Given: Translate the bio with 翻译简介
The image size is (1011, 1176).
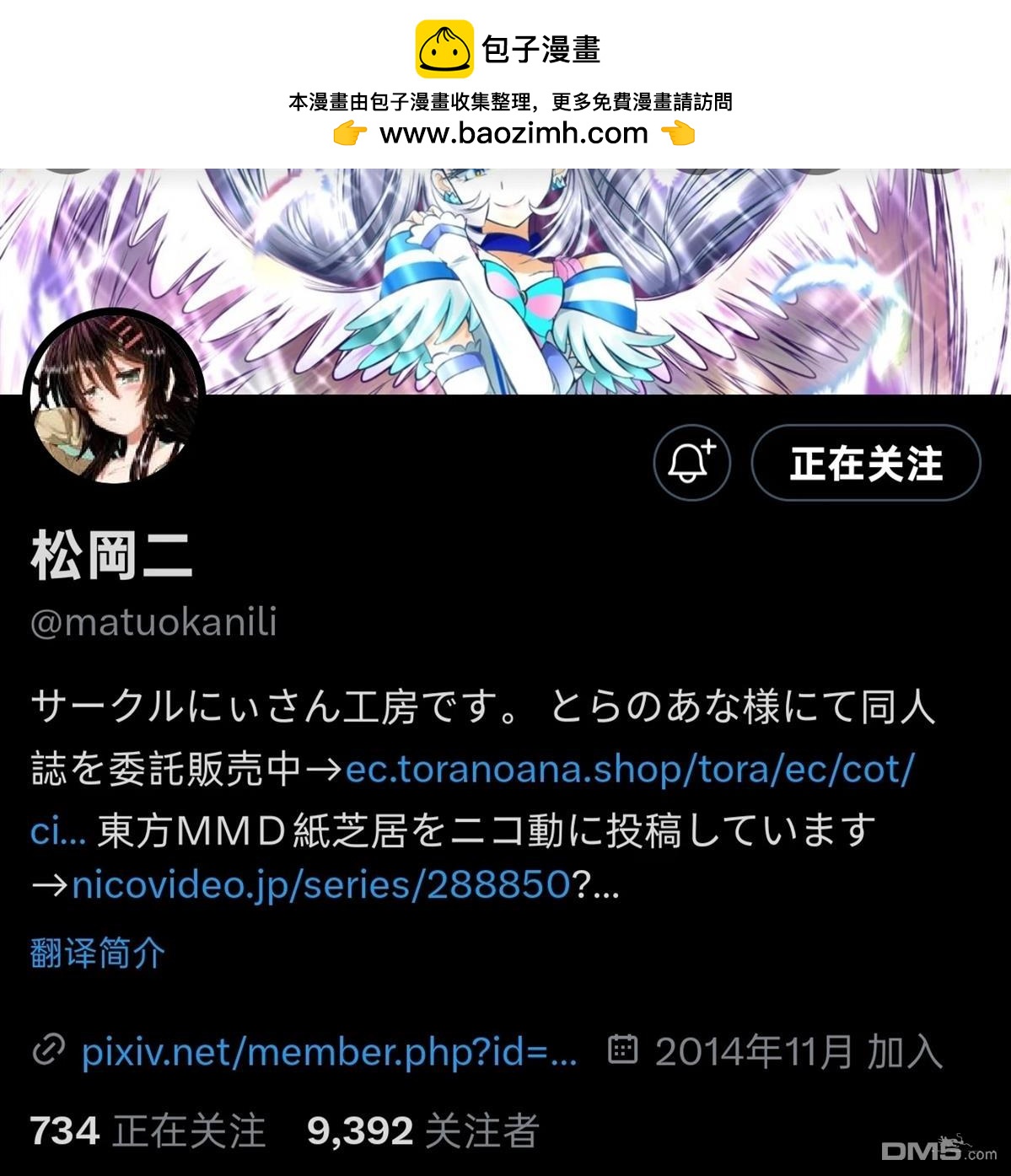Looking at the screenshot, I should [98, 953].
